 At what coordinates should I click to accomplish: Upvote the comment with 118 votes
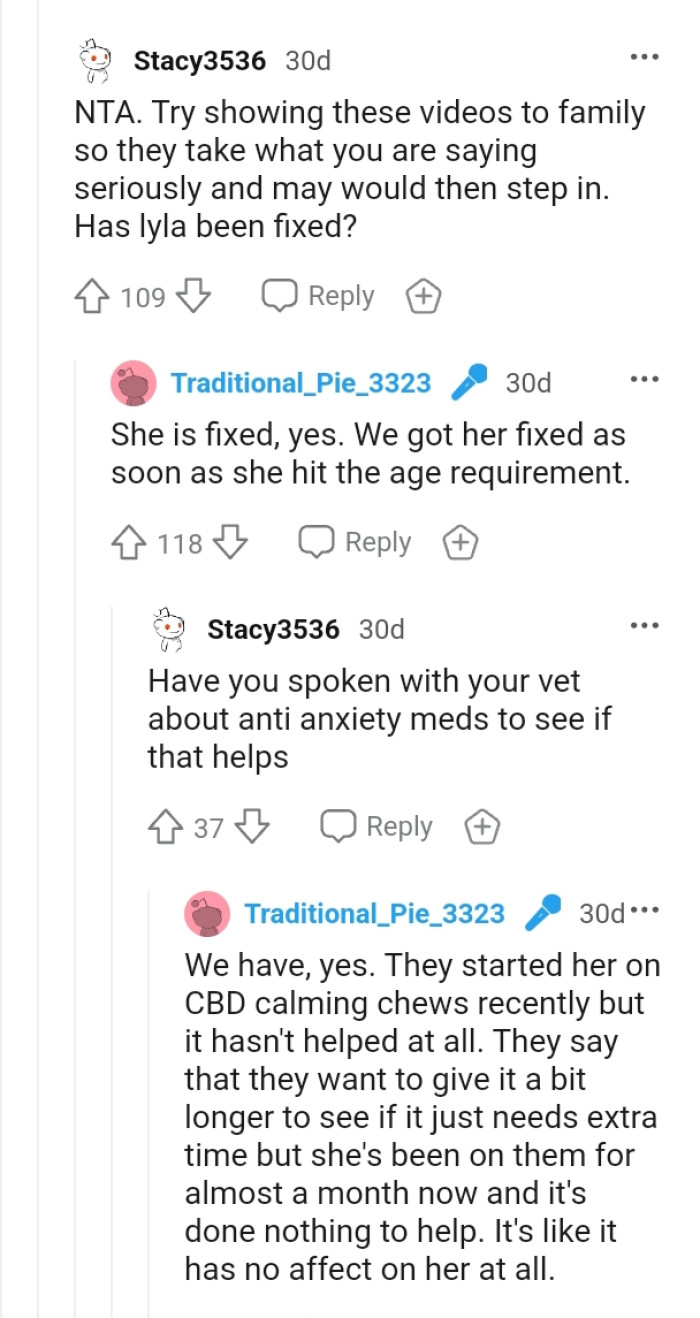click(x=131, y=543)
